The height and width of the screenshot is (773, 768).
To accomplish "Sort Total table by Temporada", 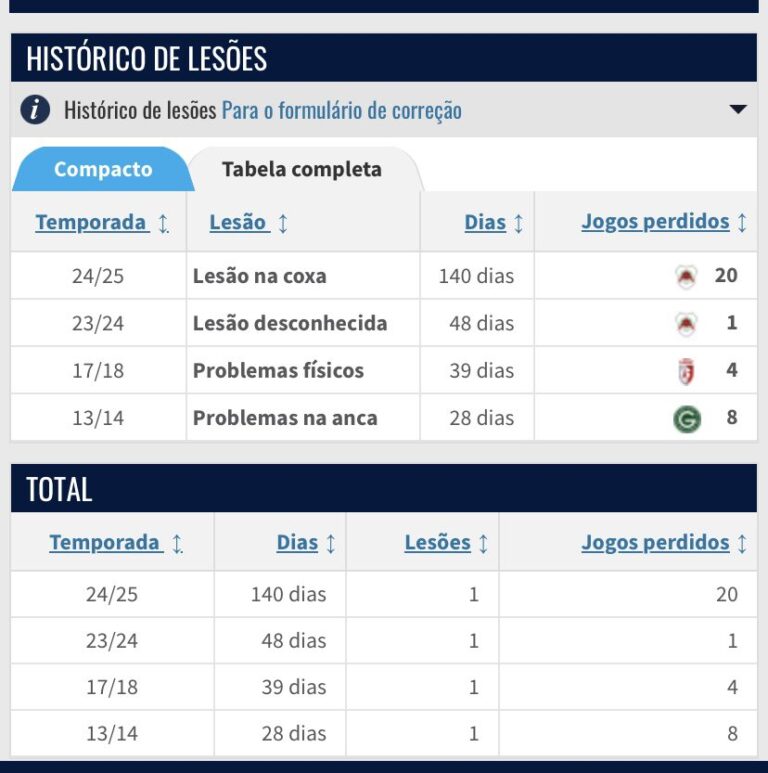I will click(x=105, y=543).
